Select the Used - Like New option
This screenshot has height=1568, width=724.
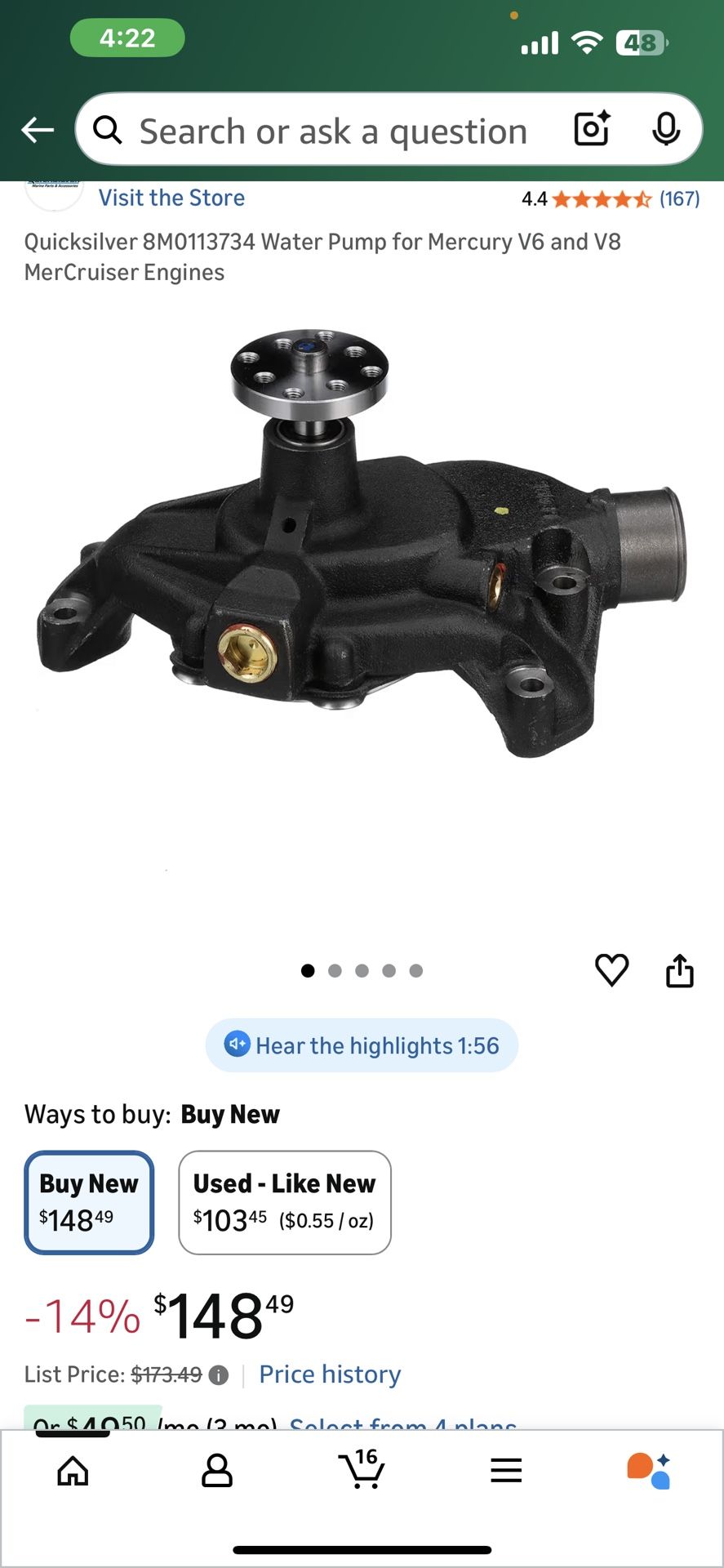(284, 1202)
